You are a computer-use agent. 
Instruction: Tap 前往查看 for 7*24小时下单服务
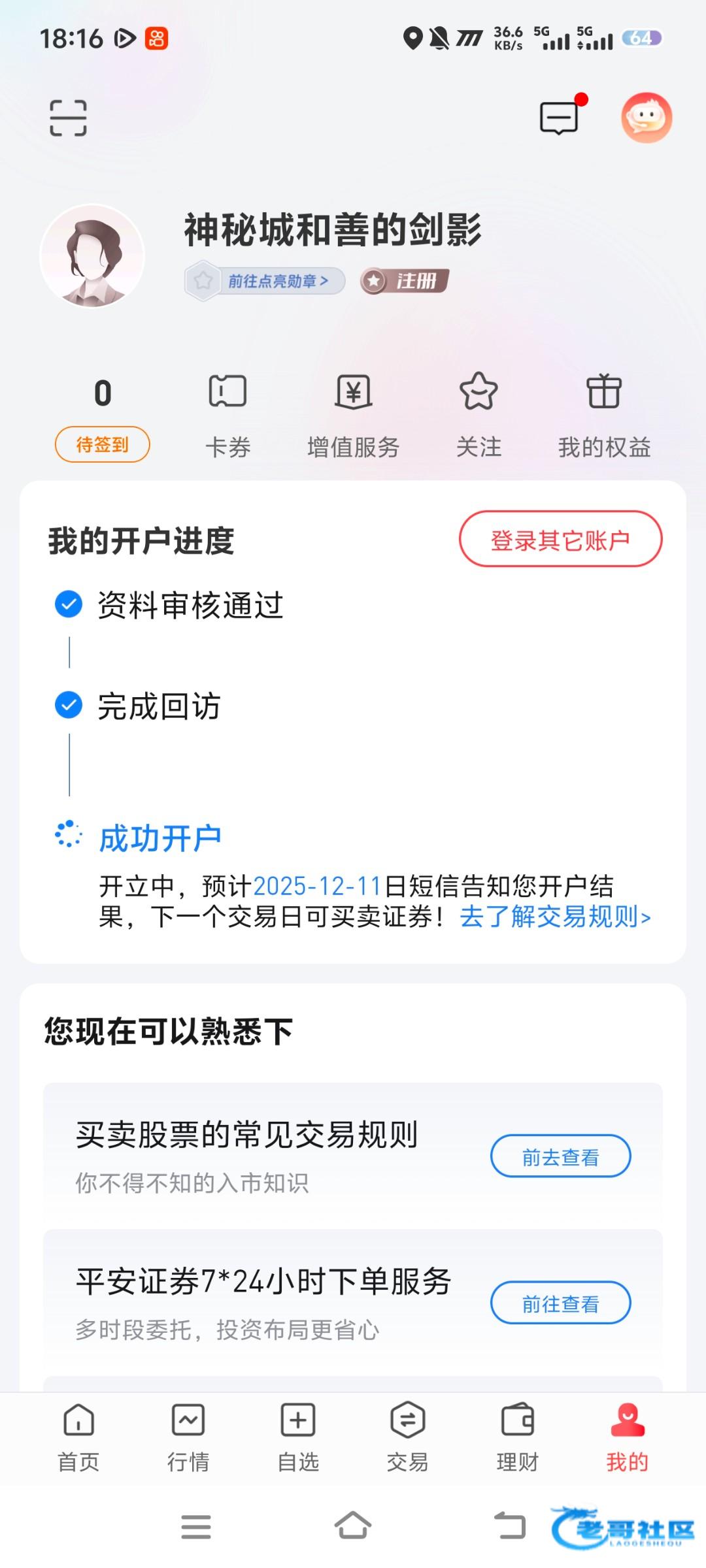coord(560,1303)
